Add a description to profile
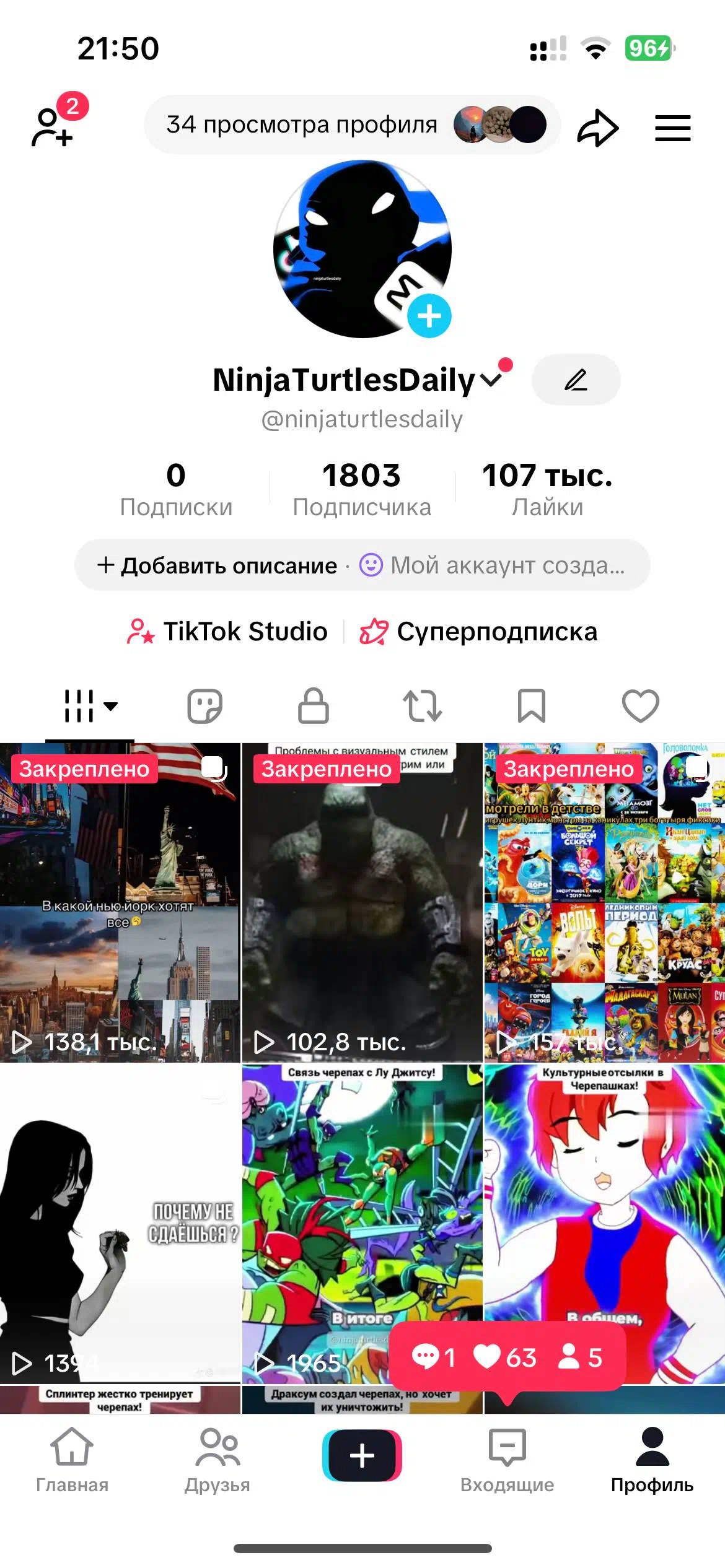Image resolution: width=725 pixels, height=1568 pixels. 218,565
